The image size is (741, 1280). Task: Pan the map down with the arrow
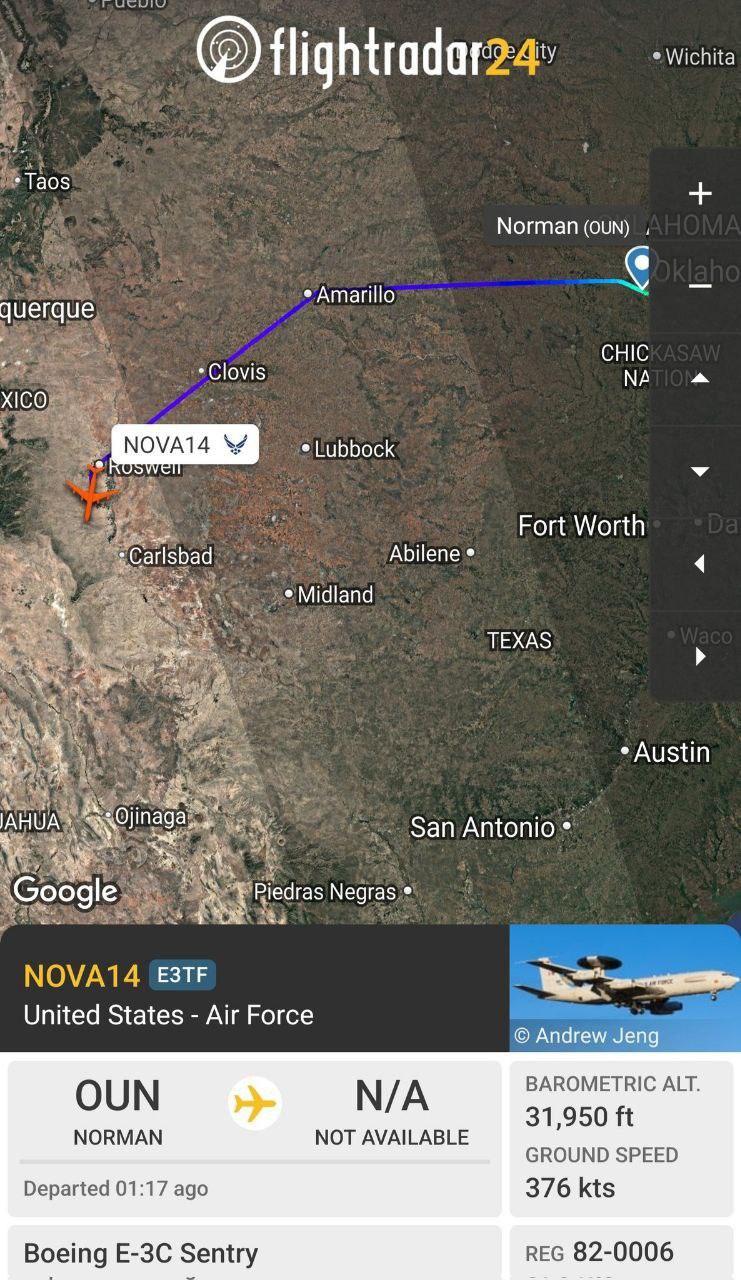tap(700, 471)
